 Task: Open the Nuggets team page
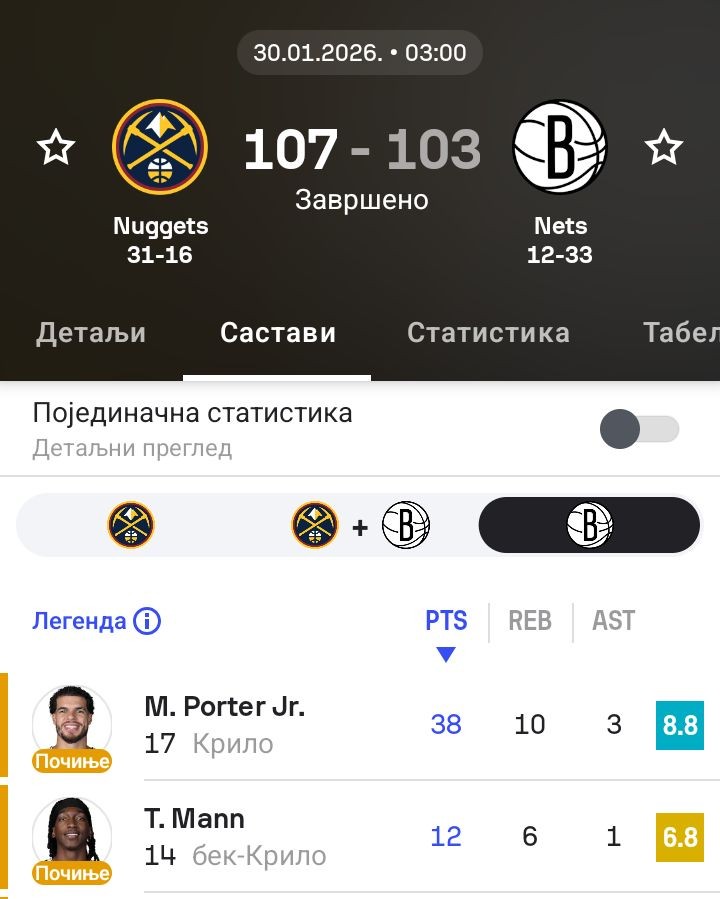pyautogui.click(x=160, y=148)
